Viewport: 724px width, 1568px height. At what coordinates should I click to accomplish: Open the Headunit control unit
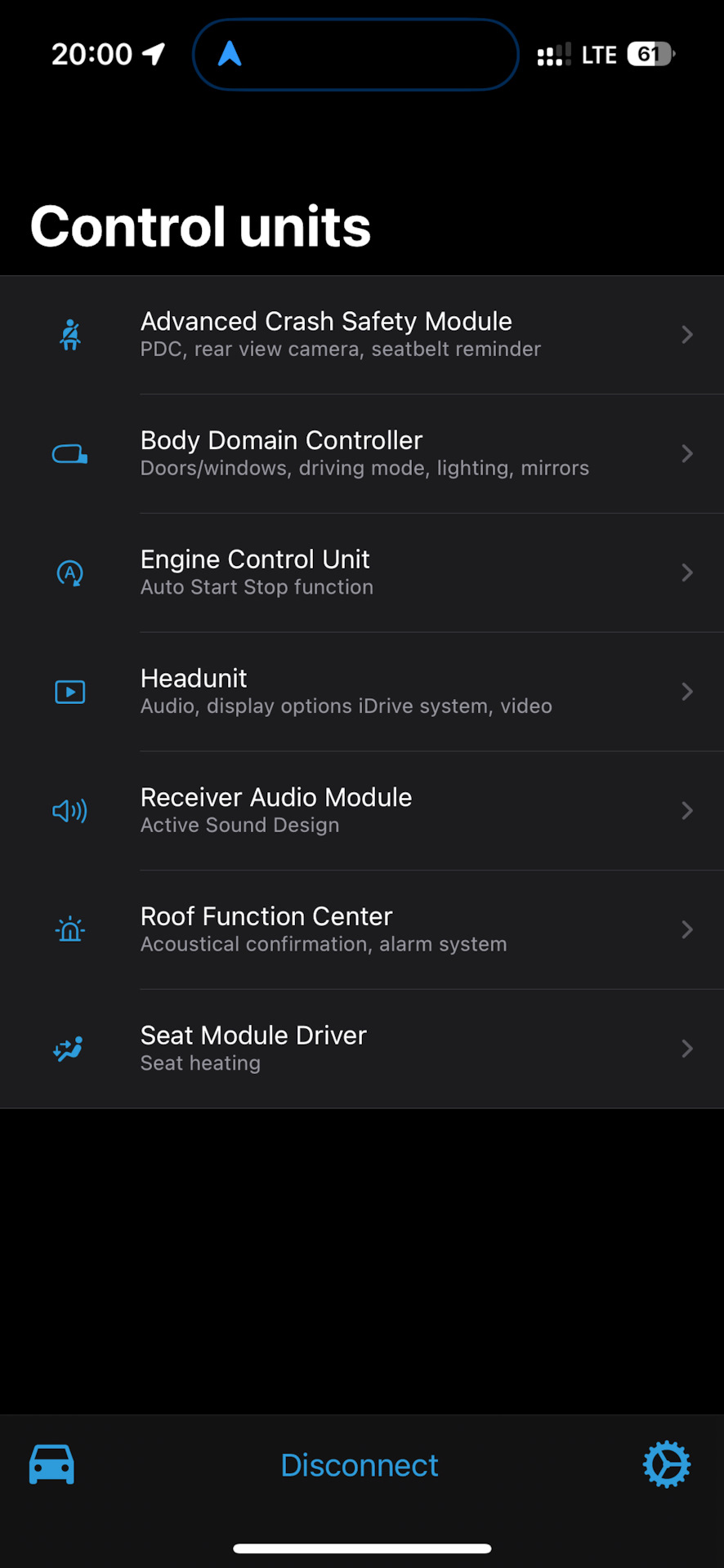tap(362, 692)
